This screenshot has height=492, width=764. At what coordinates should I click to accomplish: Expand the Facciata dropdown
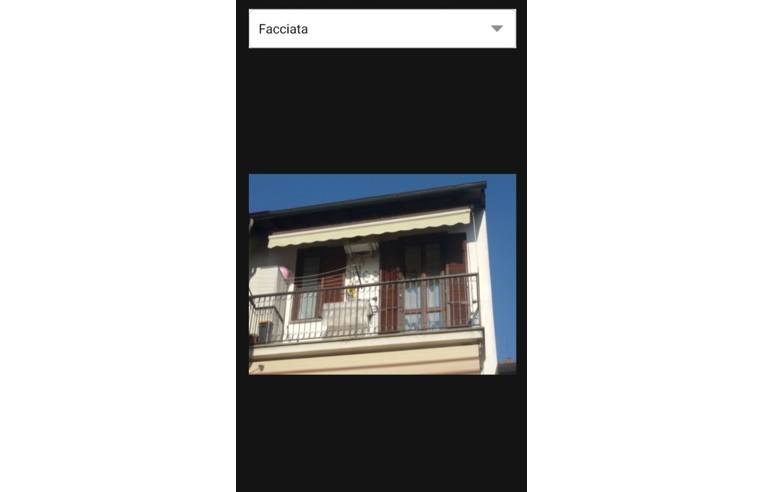[382, 29]
